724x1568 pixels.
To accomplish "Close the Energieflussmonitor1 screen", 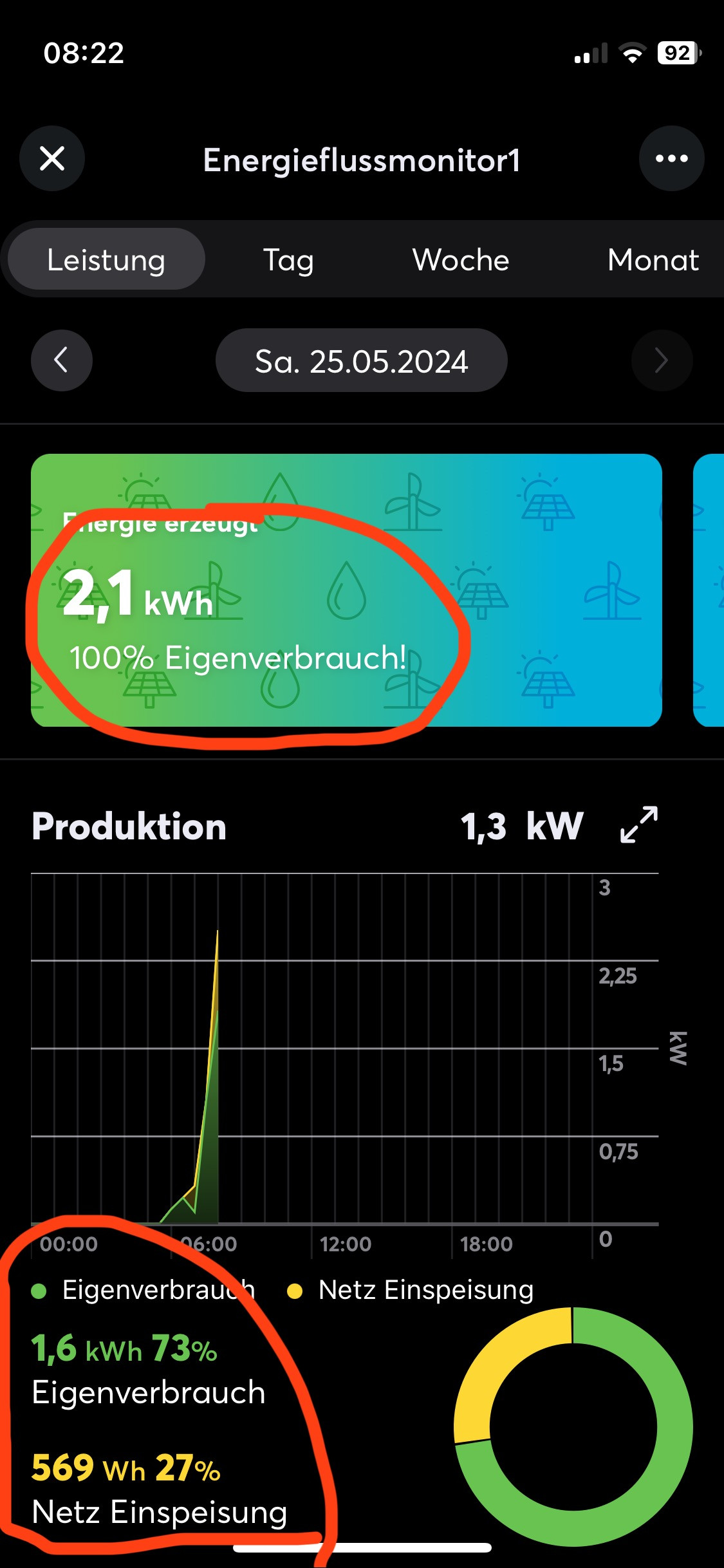I will (x=52, y=158).
